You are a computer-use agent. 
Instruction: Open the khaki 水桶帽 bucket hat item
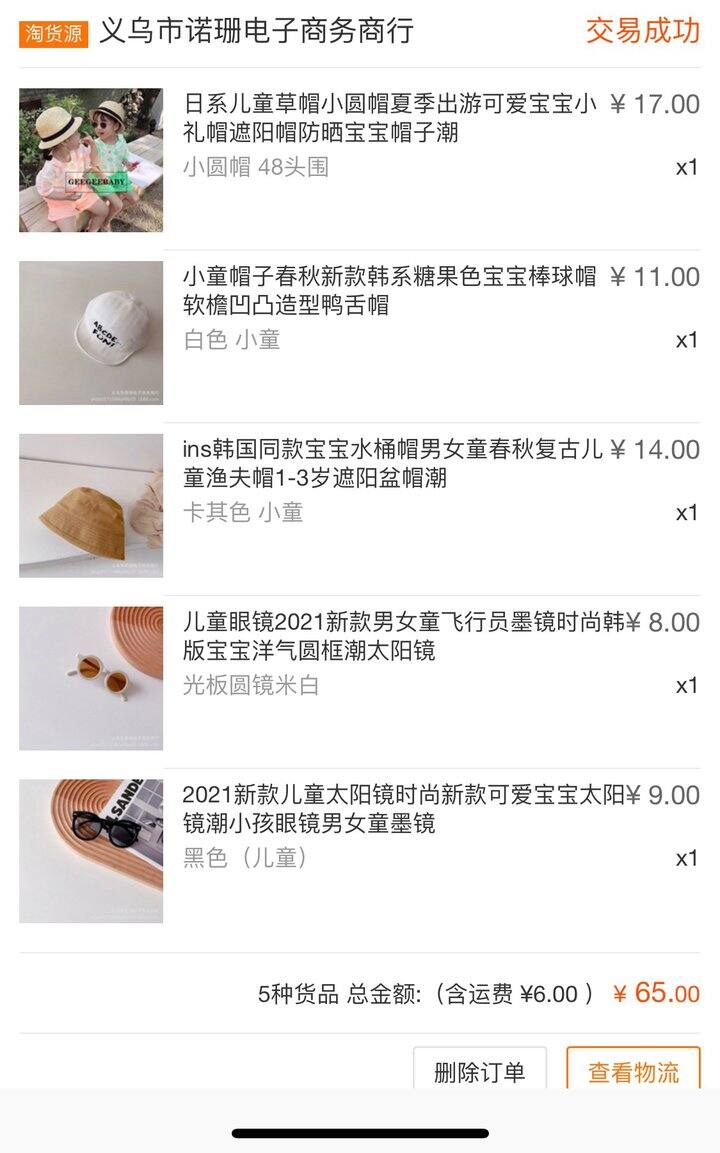pos(360,505)
